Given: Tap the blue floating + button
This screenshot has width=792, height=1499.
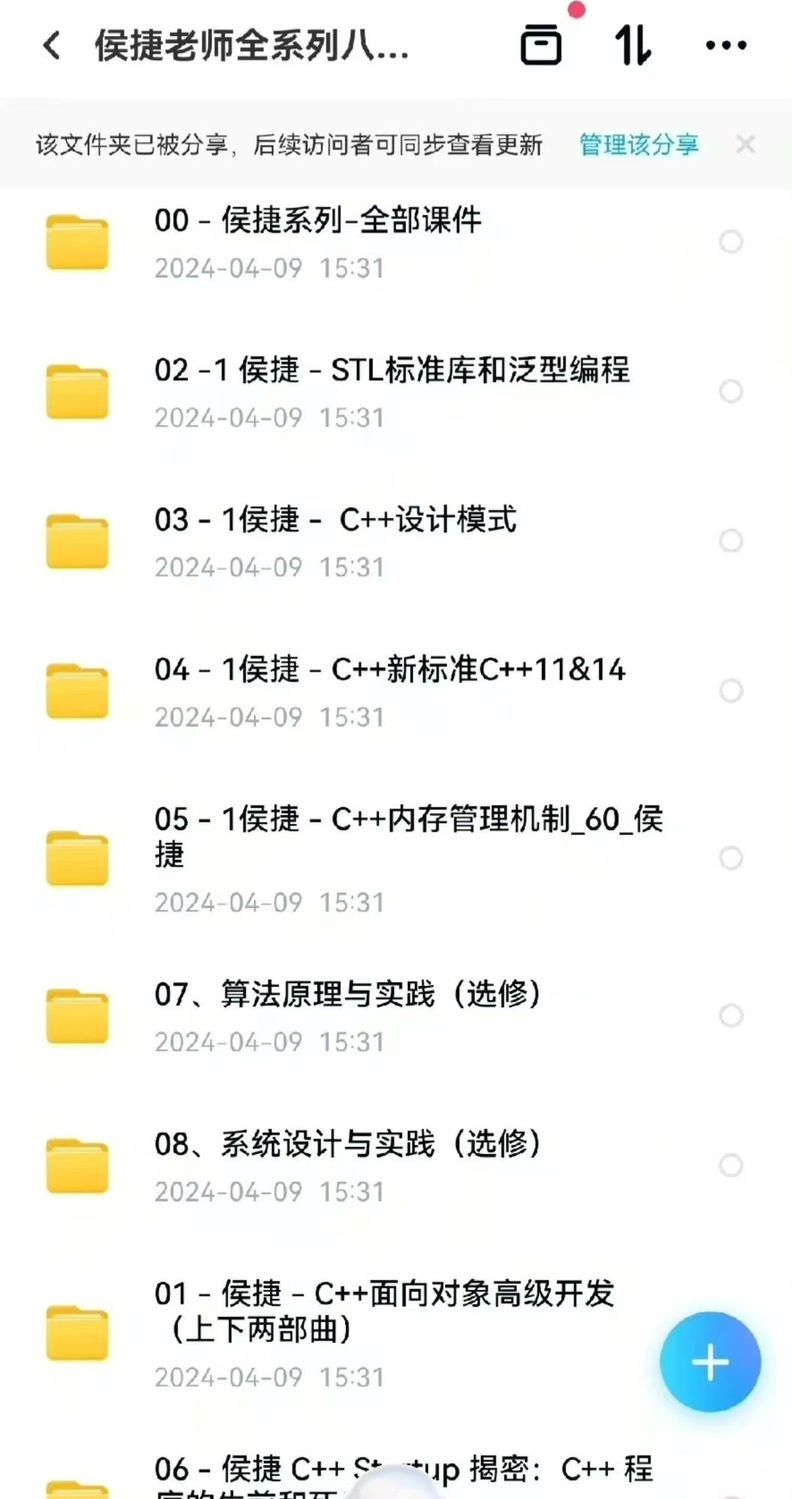Looking at the screenshot, I should point(710,1361).
